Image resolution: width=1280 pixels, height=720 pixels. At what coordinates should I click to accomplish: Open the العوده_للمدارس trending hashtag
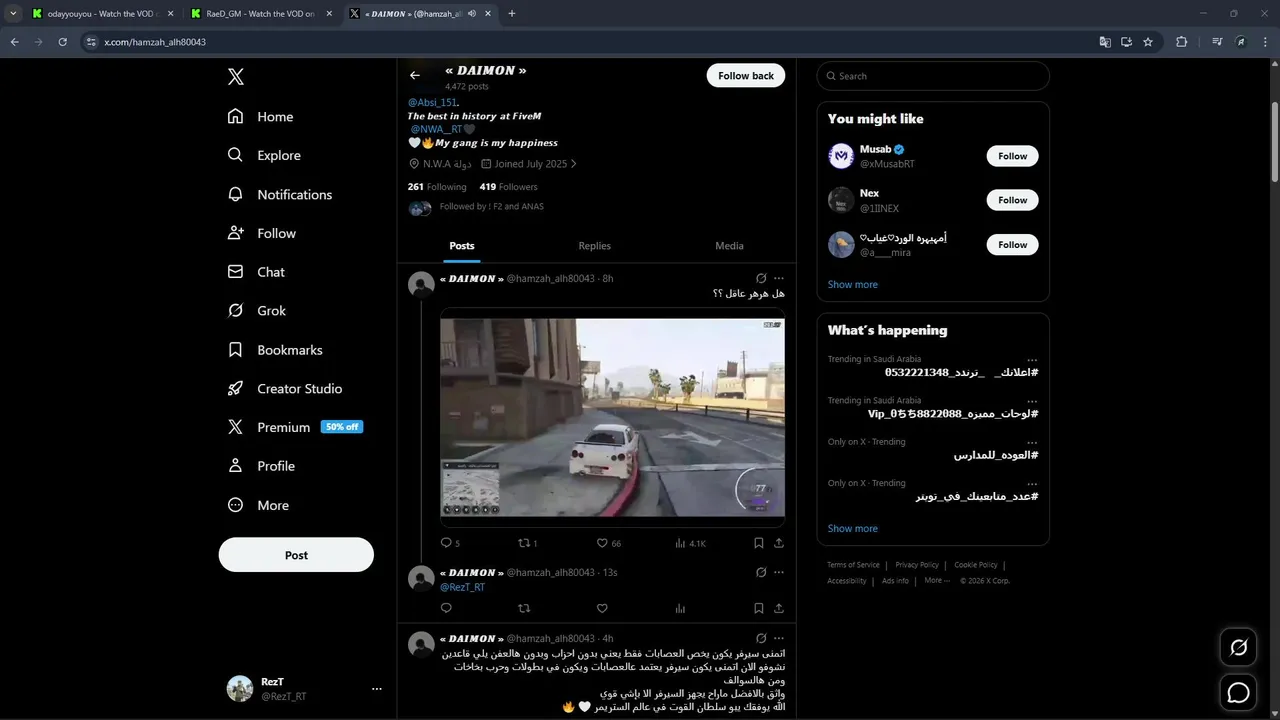tap(995, 455)
